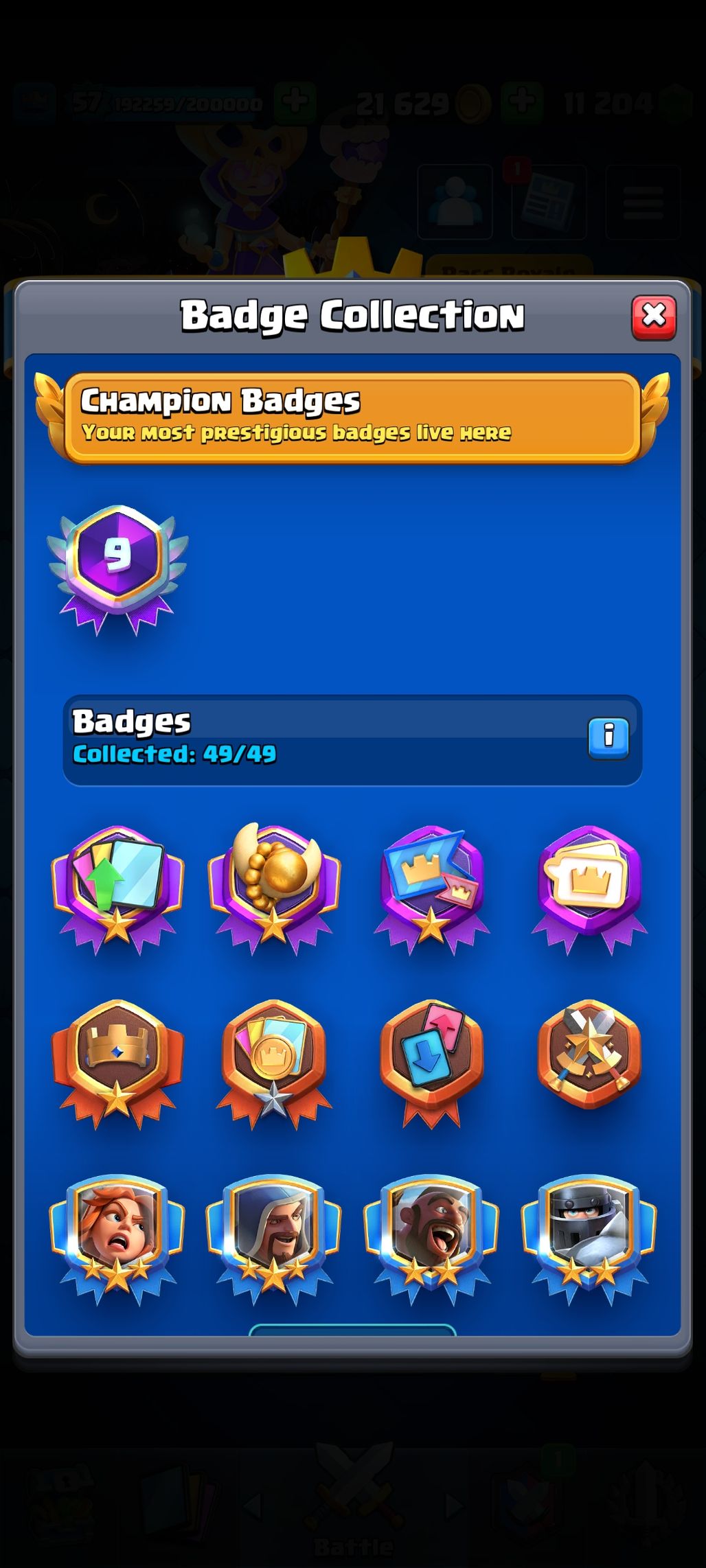
Task: Open the Mega Knight mastery badge
Action: click(589, 1236)
